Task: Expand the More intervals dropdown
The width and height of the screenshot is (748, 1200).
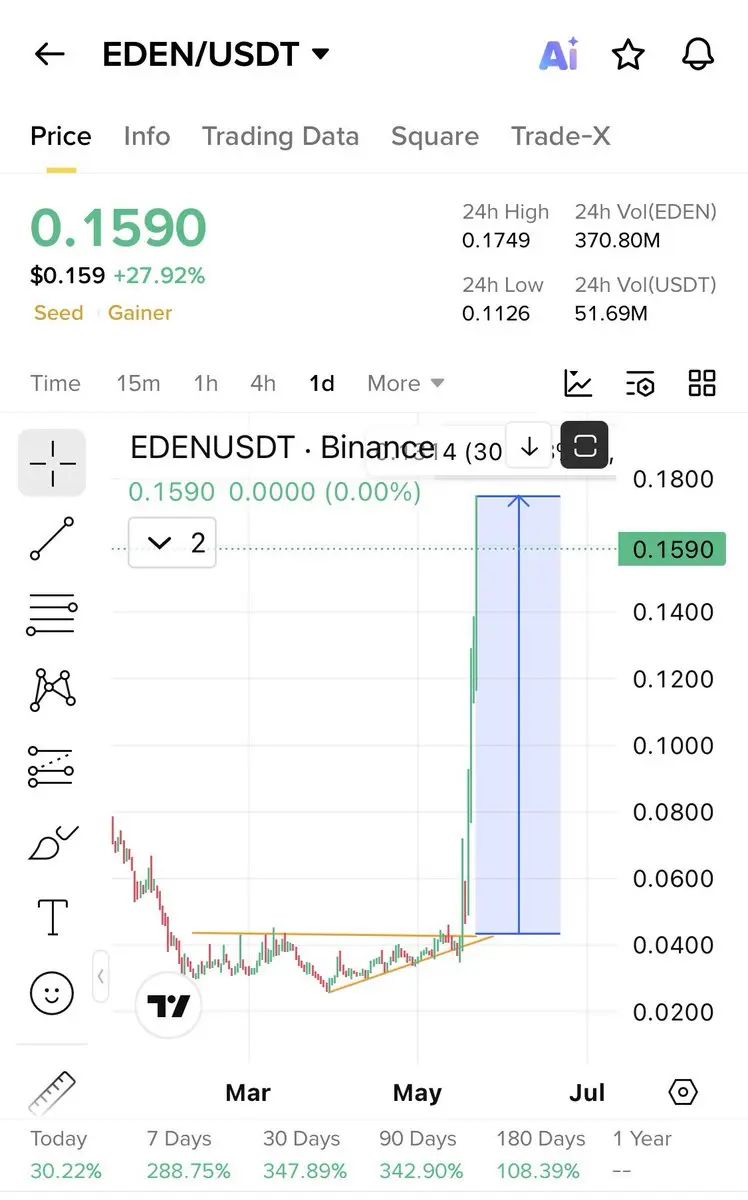Action: point(405,383)
